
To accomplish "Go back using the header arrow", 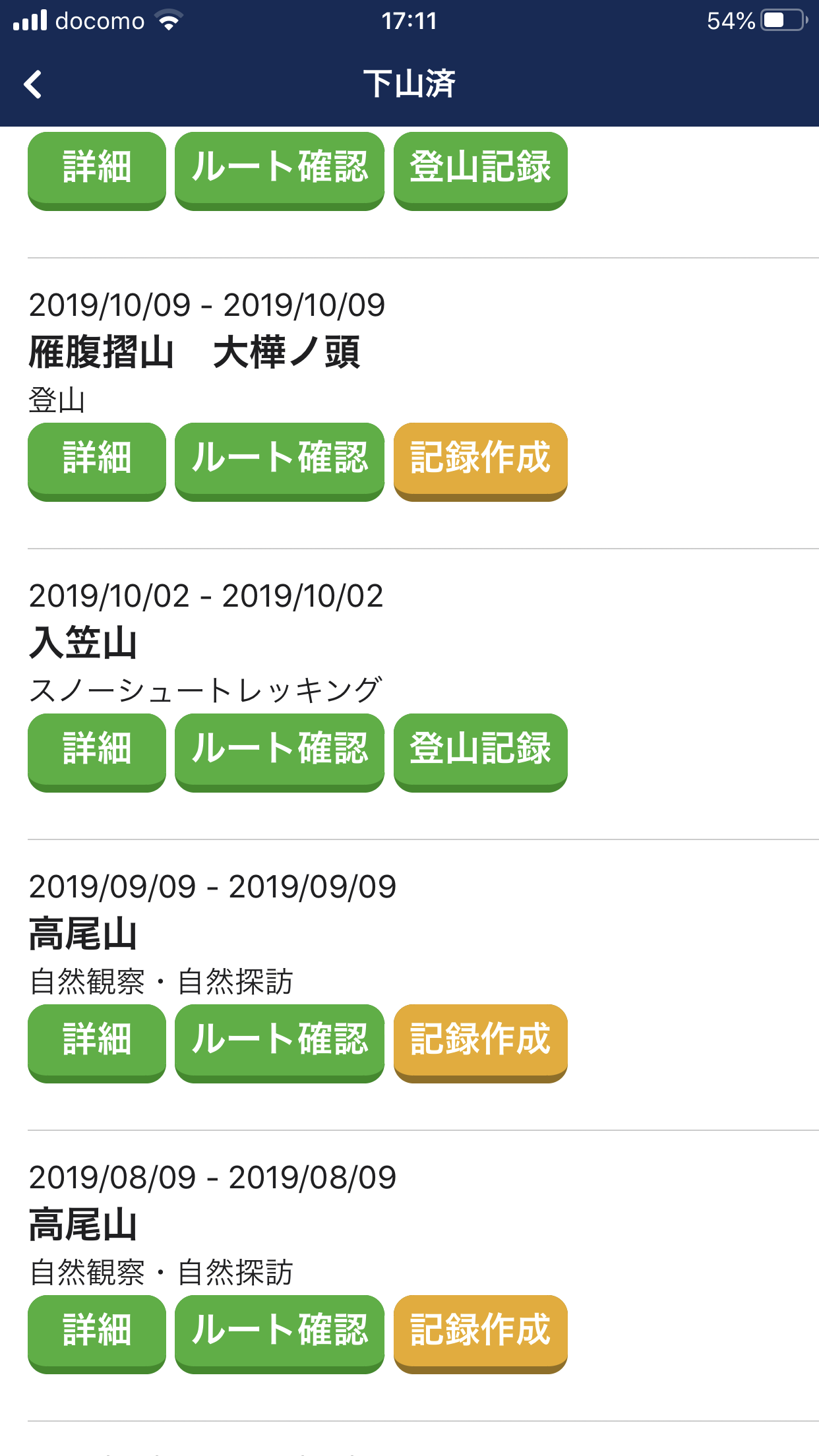I will (x=33, y=84).
